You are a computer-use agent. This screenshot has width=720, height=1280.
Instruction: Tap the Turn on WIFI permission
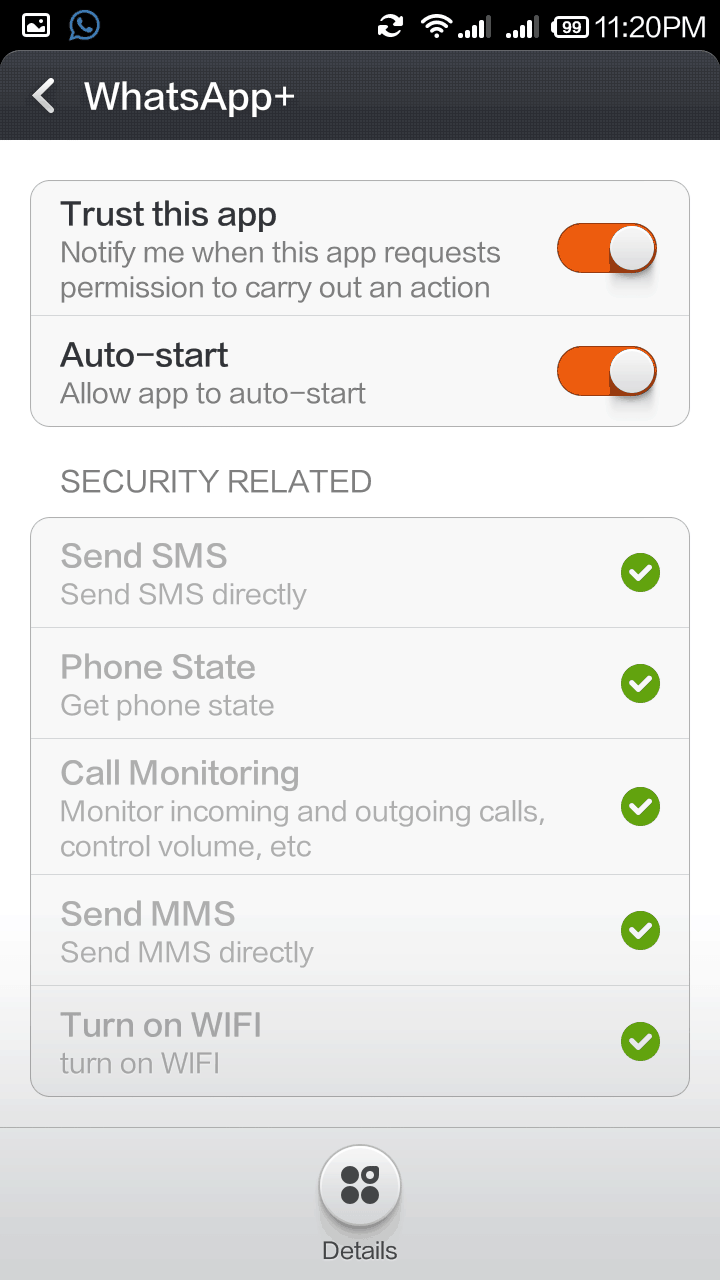point(360,1041)
